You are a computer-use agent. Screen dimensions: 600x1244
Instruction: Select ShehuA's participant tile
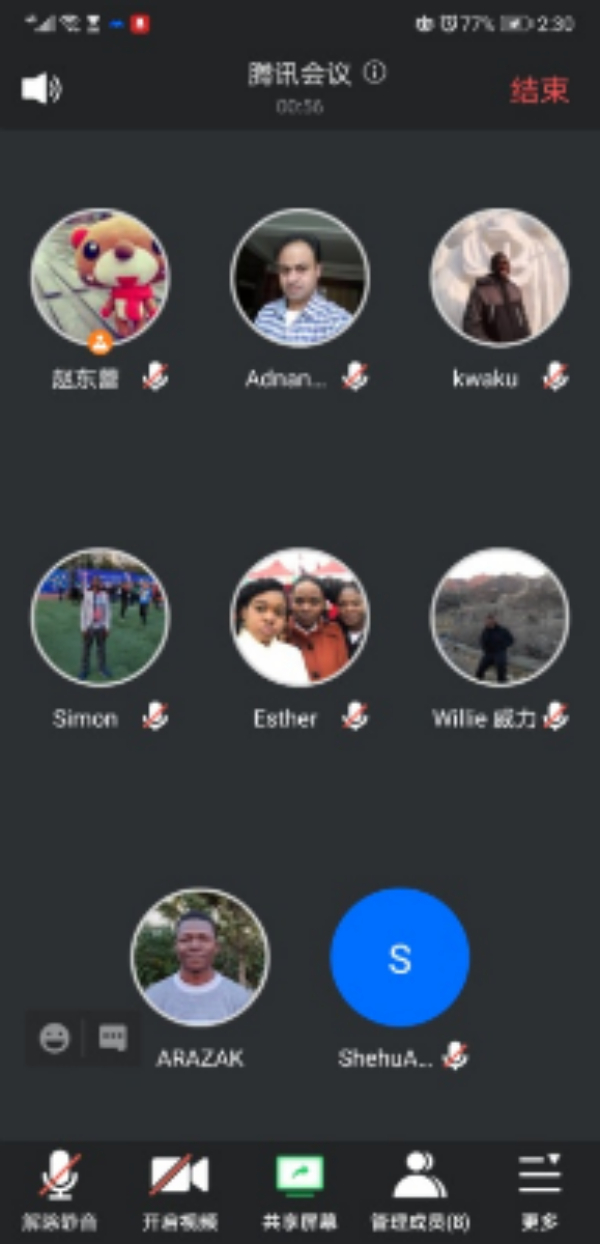click(400, 957)
